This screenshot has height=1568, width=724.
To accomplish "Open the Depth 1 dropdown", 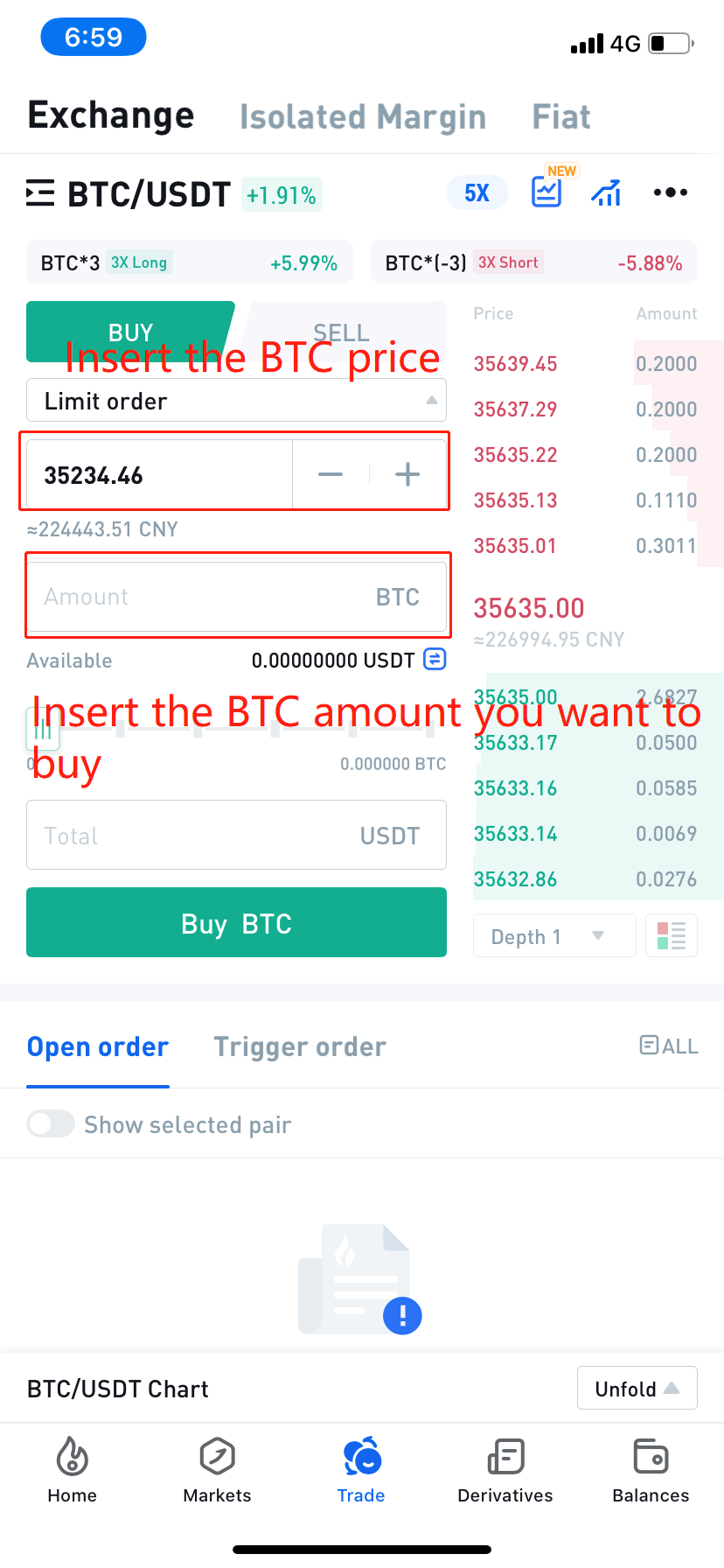I will [553, 936].
